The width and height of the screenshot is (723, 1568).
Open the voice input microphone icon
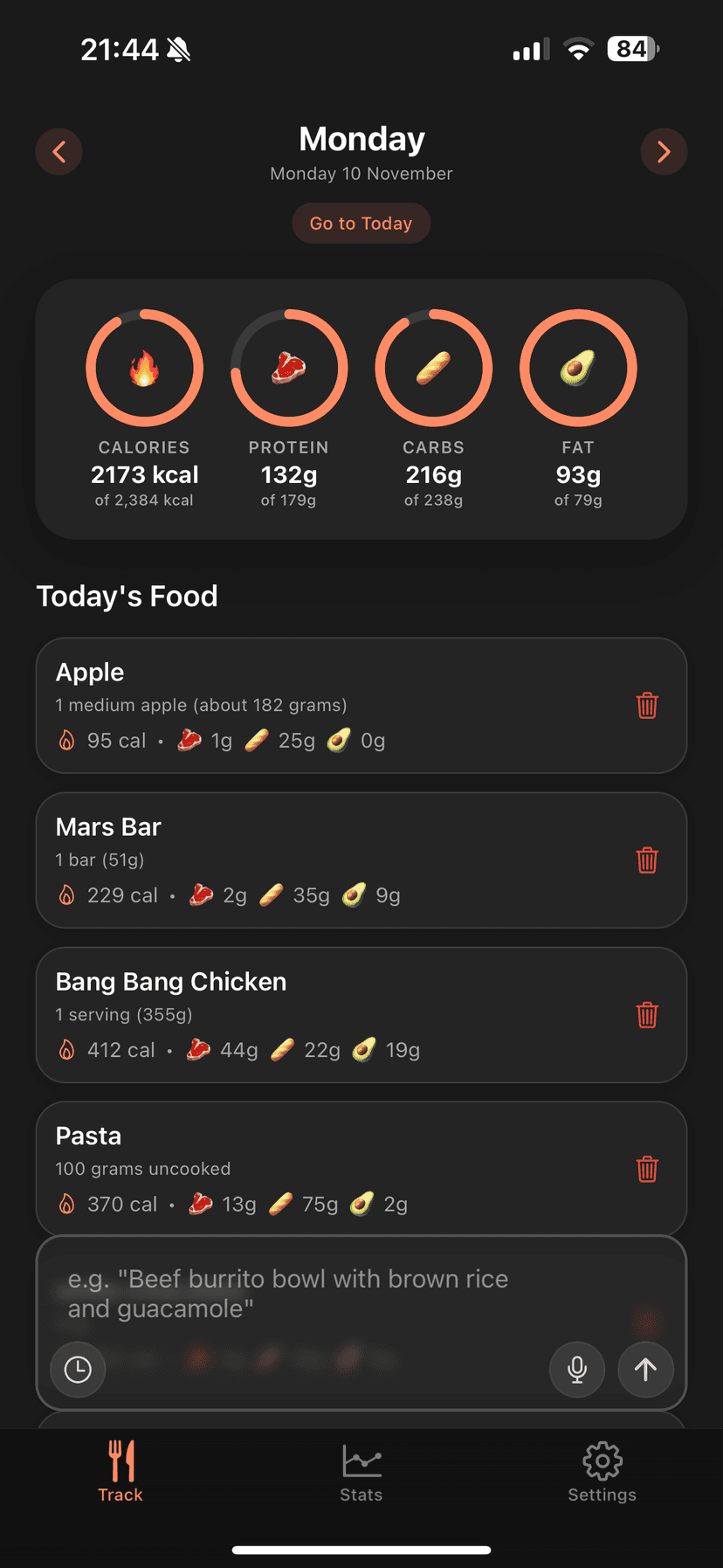[x=577, y=1370]
